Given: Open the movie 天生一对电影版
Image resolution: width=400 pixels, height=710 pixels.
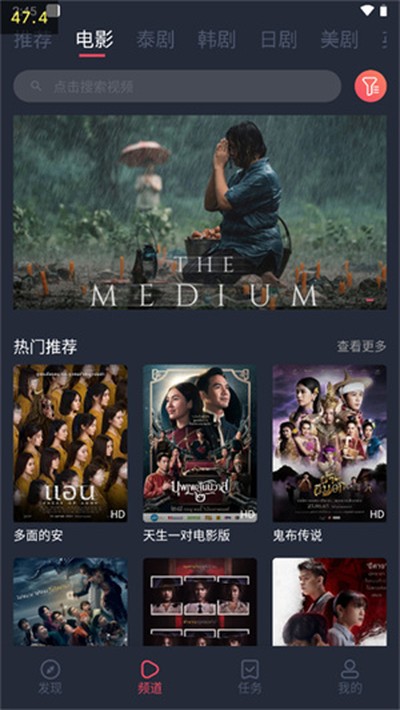Looking at the screenshot, I should 200,454.
